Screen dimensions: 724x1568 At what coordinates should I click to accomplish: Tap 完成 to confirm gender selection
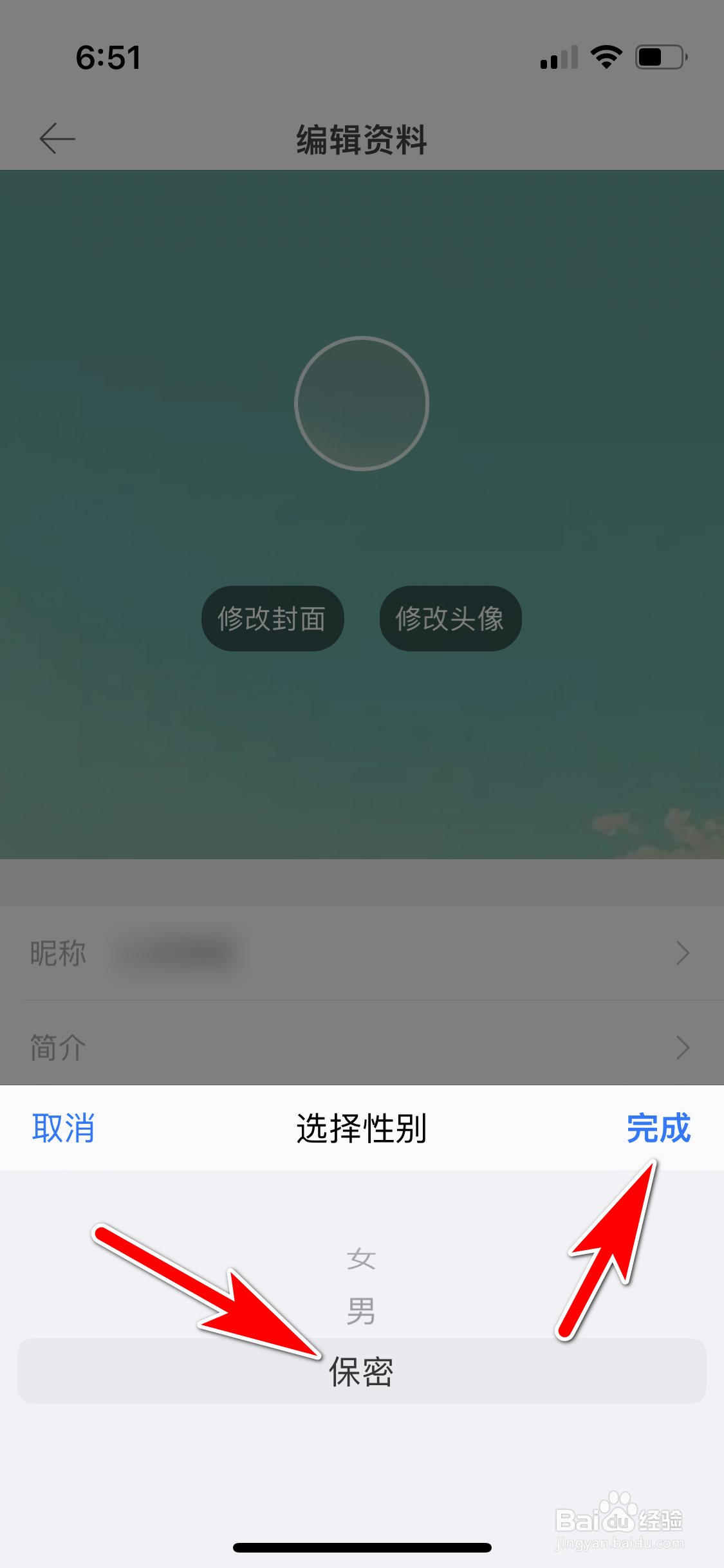coord(660,1128)
